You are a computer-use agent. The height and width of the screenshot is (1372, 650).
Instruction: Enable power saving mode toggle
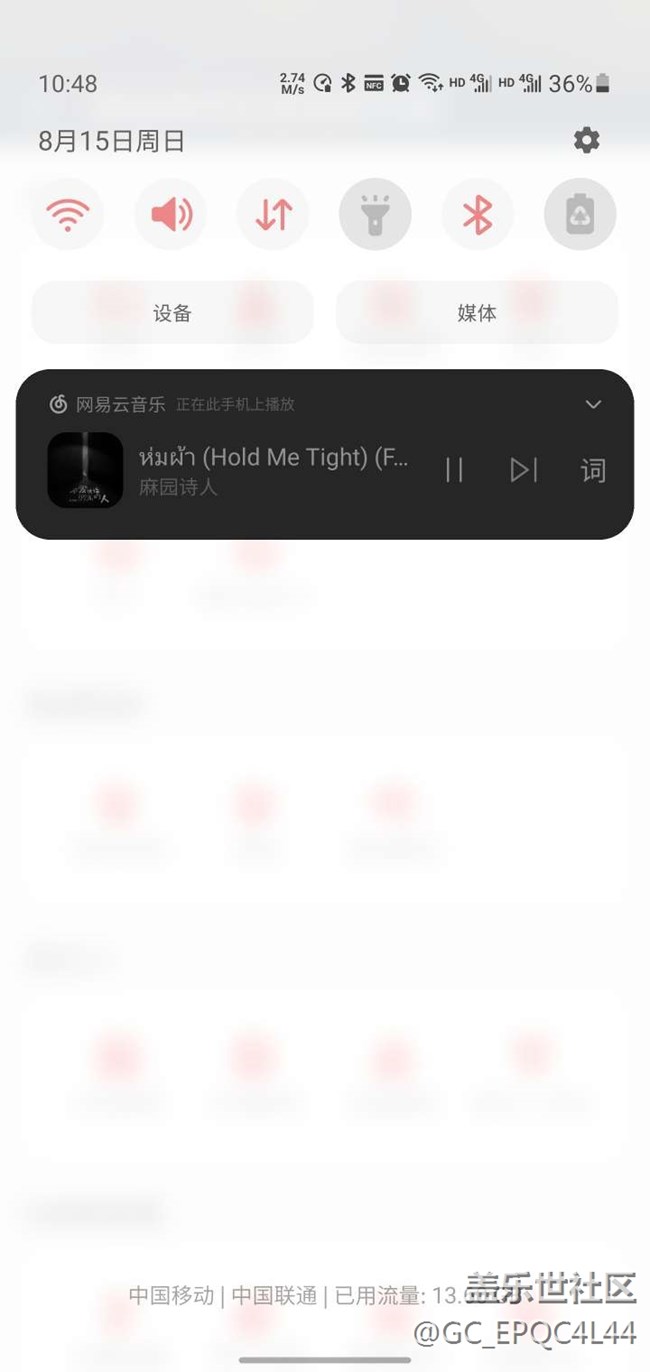[580, 214]
